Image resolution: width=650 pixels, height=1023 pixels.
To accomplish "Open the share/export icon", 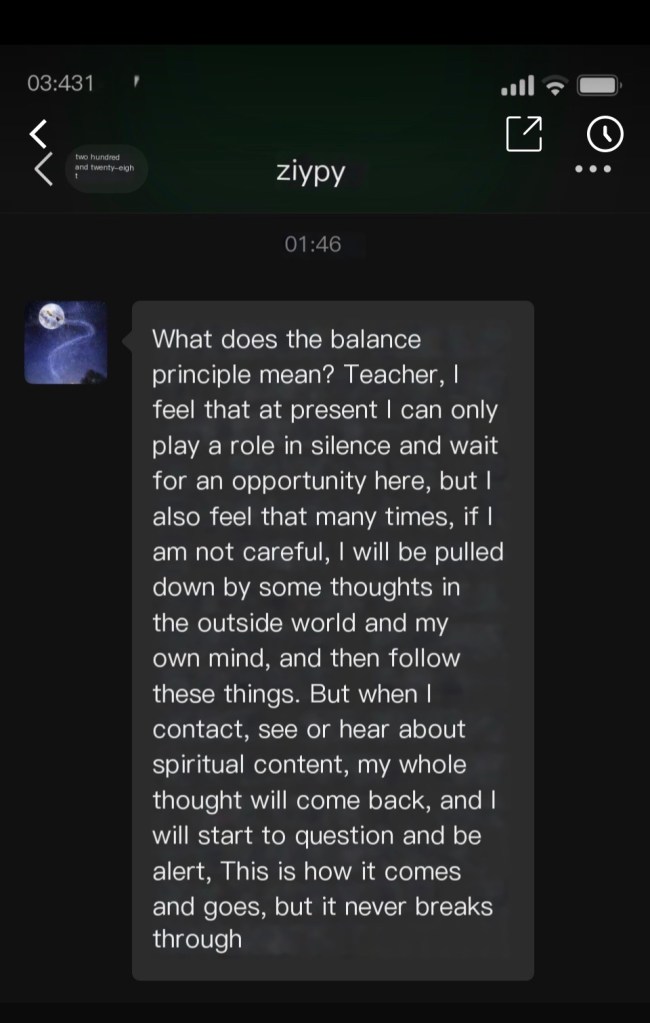I will click(x=524, y=134).
